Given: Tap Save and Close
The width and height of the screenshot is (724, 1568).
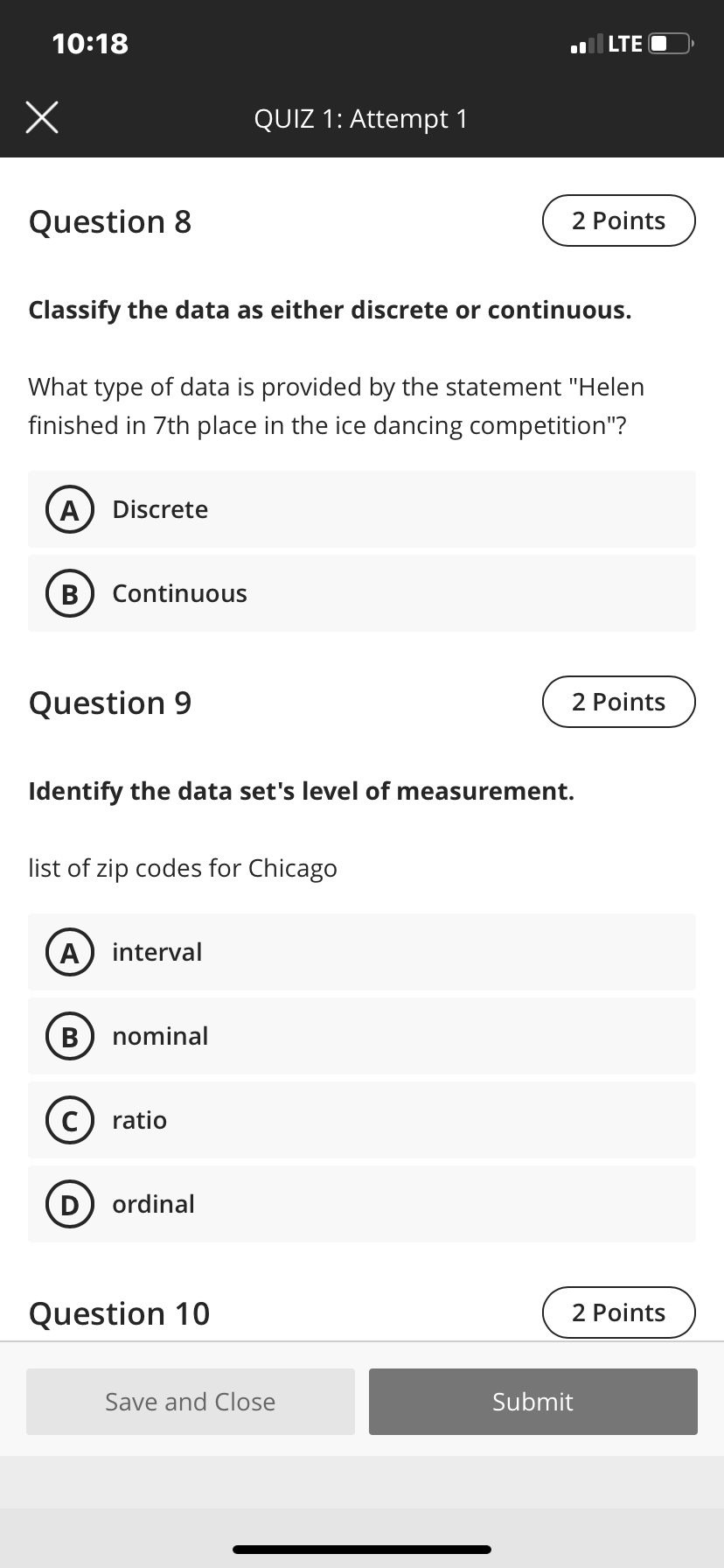Looking at the screenshot, I should click(191, 1402).
